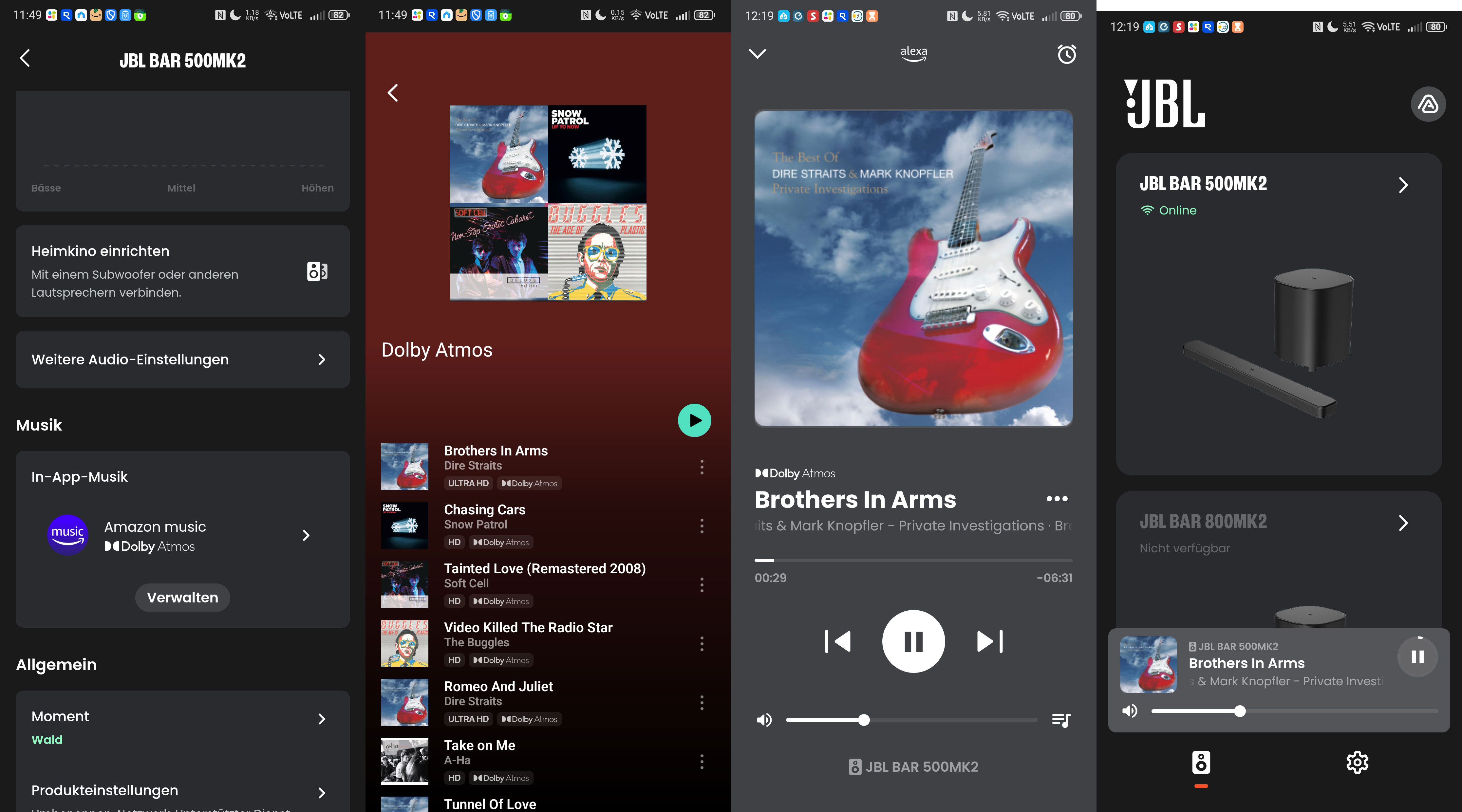
Task: Open the sleep timer clock icon
Action: pyautogui.click(x=1066, y=54)
